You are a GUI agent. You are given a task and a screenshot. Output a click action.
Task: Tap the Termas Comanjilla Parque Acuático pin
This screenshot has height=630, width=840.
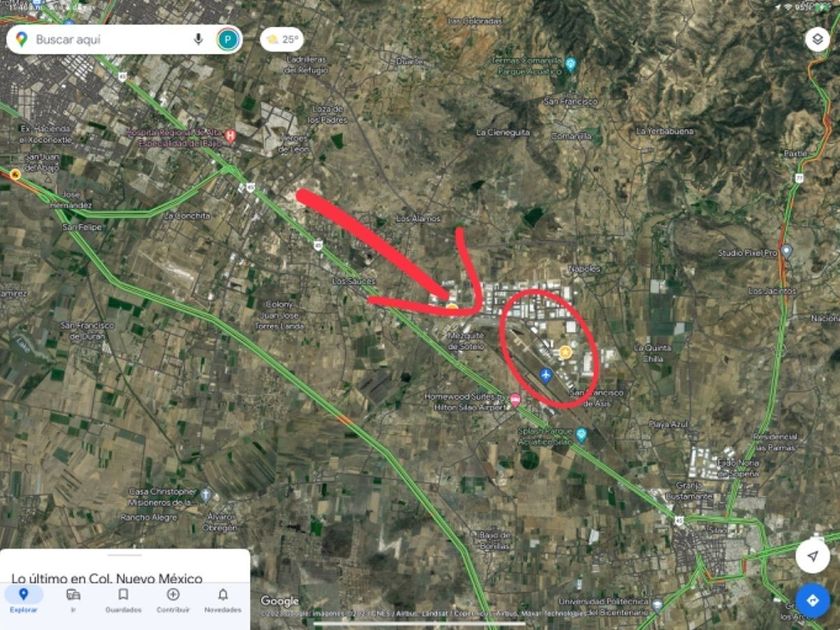point(570,65)
